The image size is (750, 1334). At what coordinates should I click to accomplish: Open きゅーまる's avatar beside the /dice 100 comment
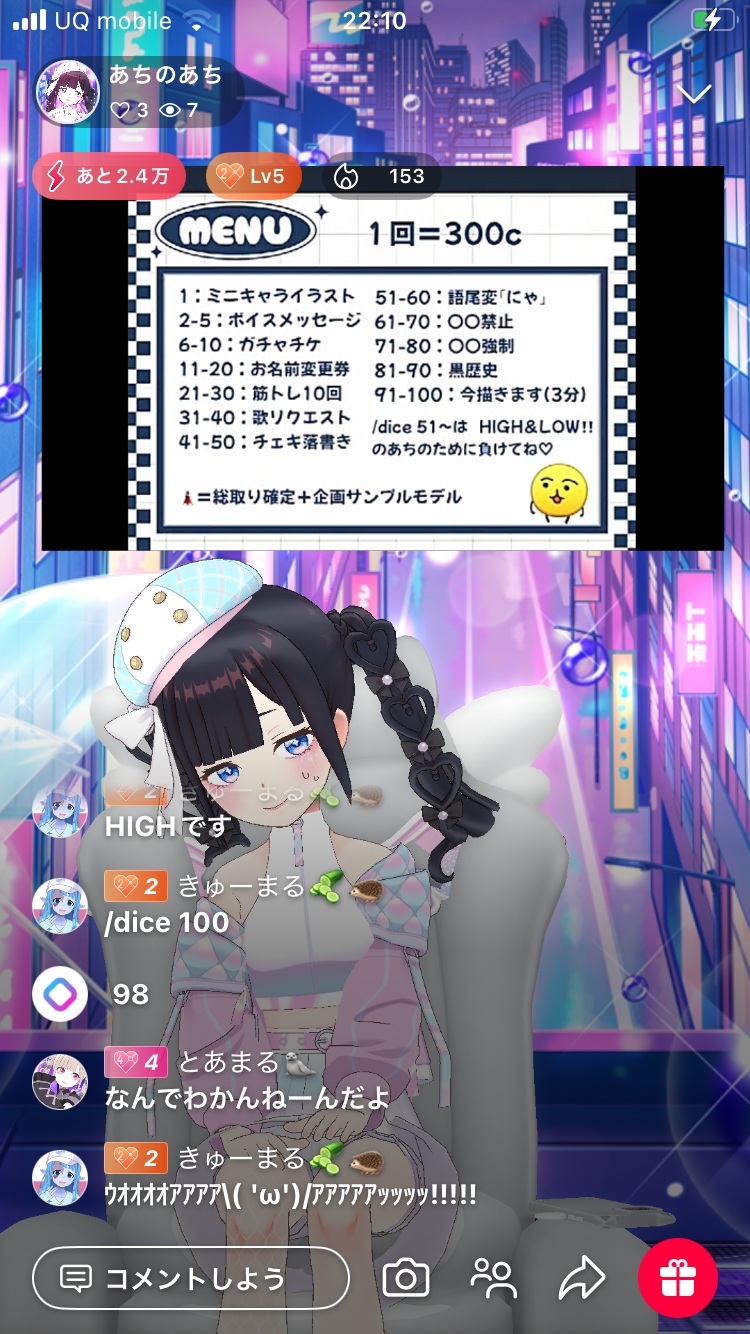[60, 906]
